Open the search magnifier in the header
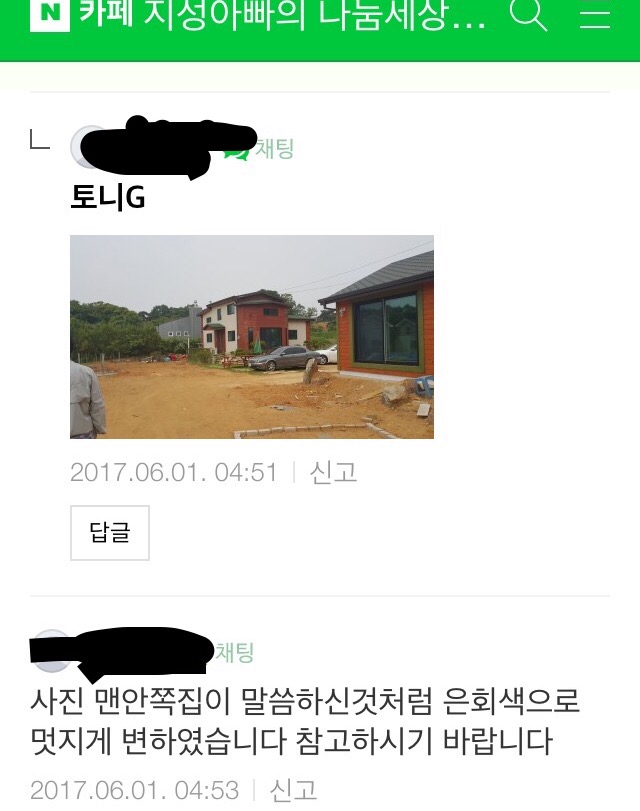 pyautogui.click(x=529, y=16)
